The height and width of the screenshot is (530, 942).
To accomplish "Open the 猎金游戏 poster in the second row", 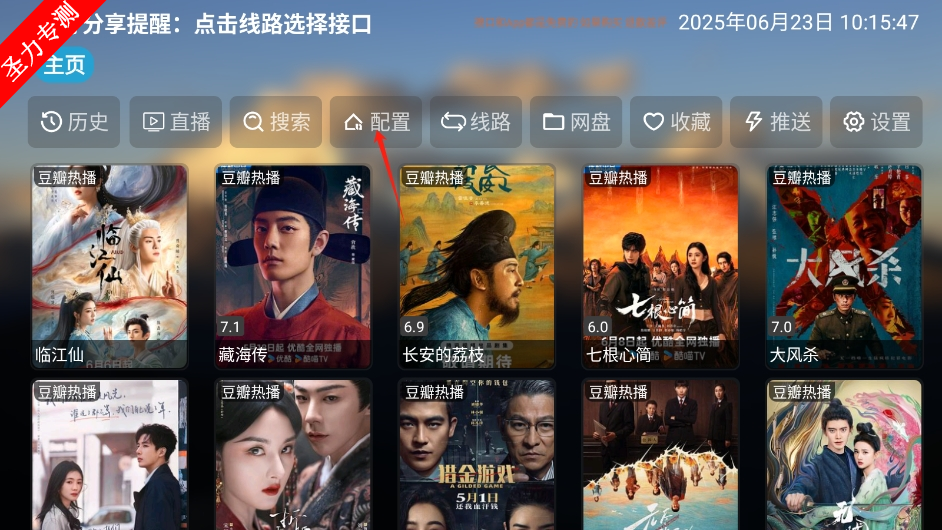I will pyautogui.click(x=477, y=455).
